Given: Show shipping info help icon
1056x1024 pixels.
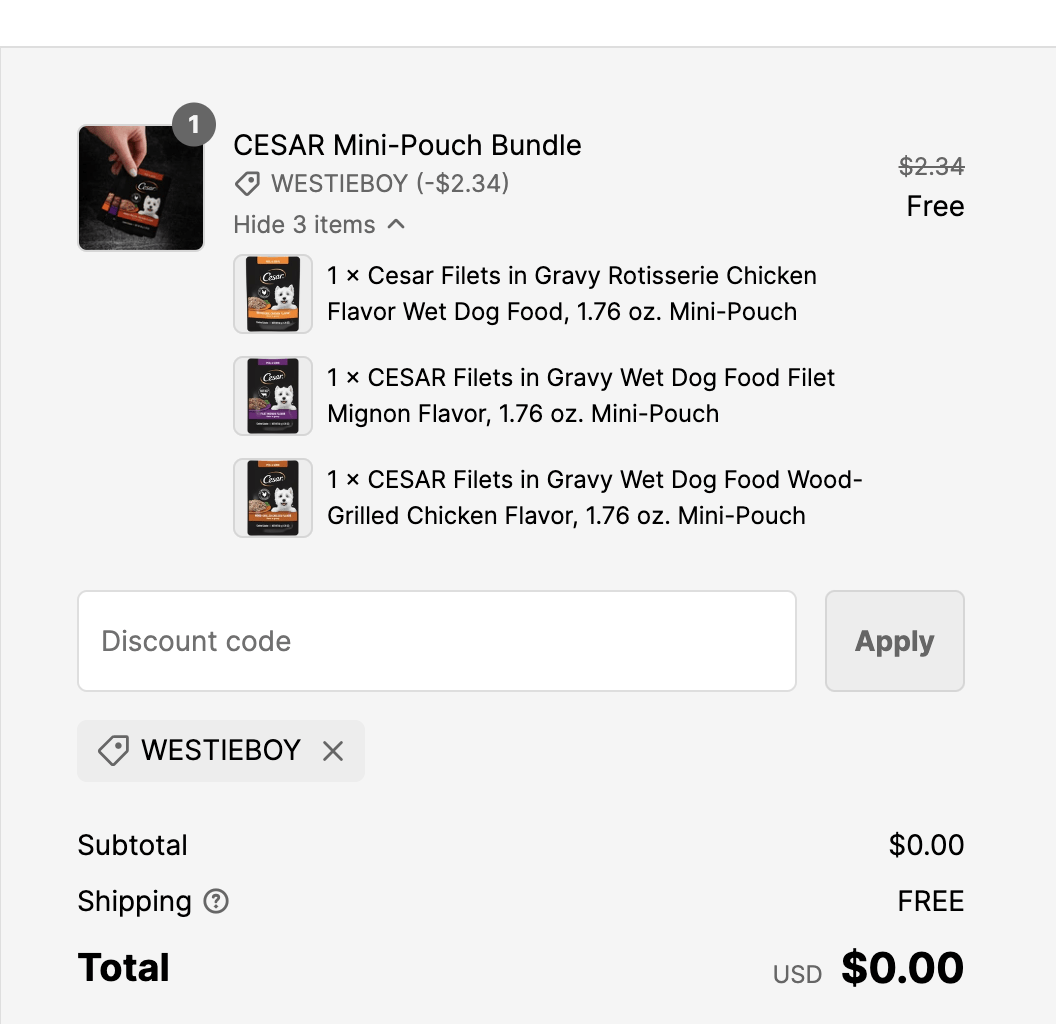Looking at the screenshot, I should click(x=216, y=902).
